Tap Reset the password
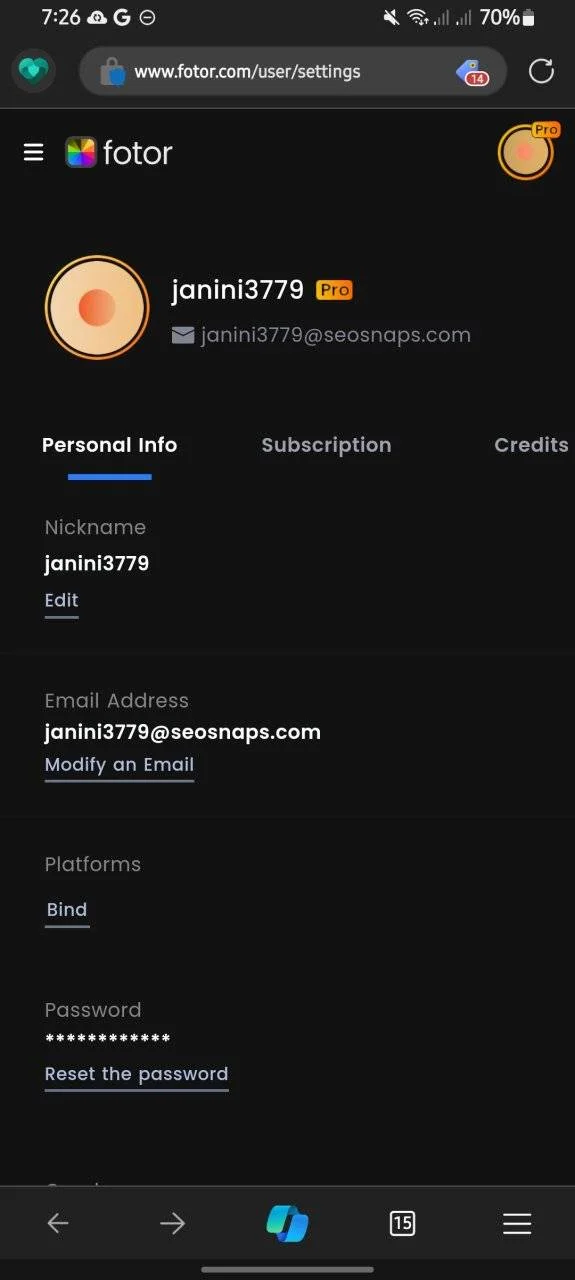Screen dimensions: 575x1280 click(x=136, y=1075)
